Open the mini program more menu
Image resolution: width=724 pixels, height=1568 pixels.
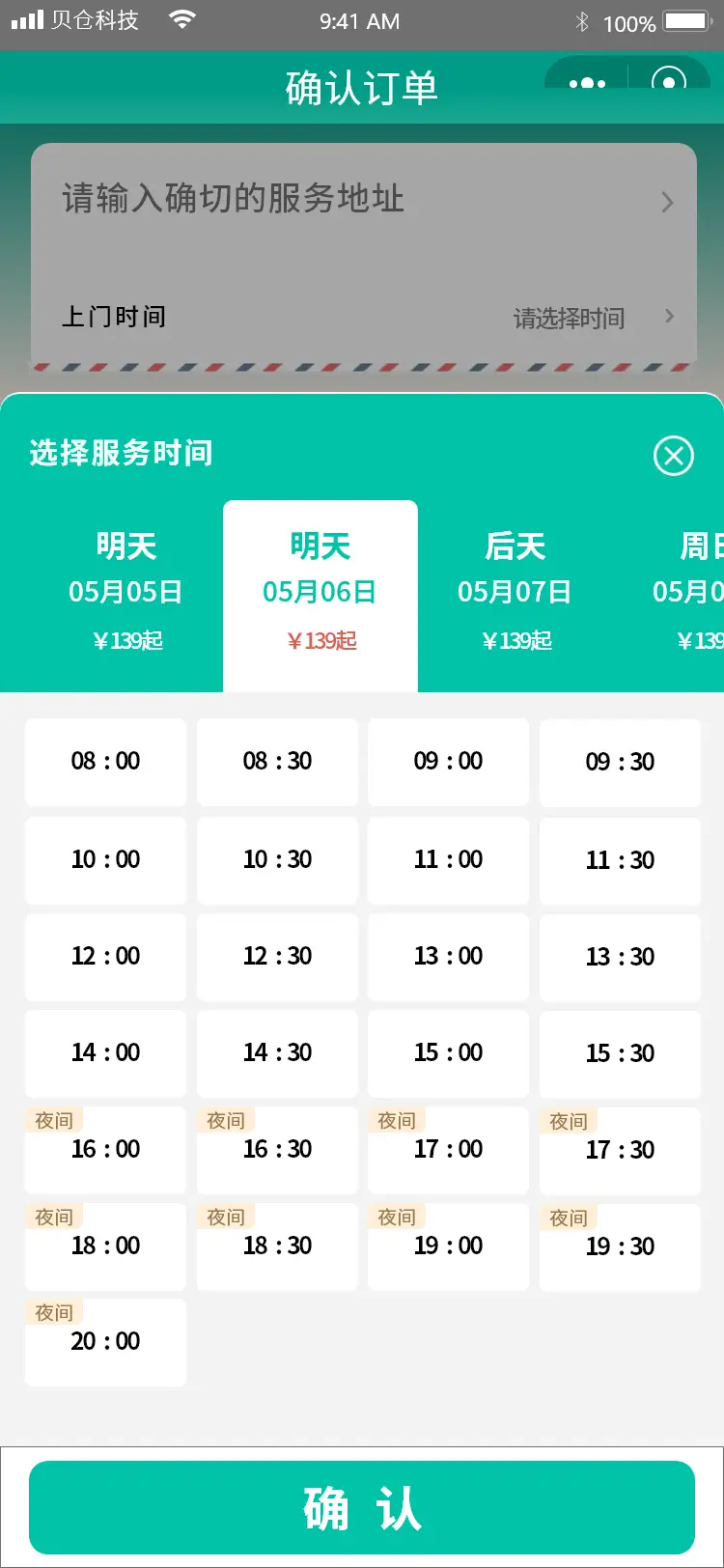(587, 83)
